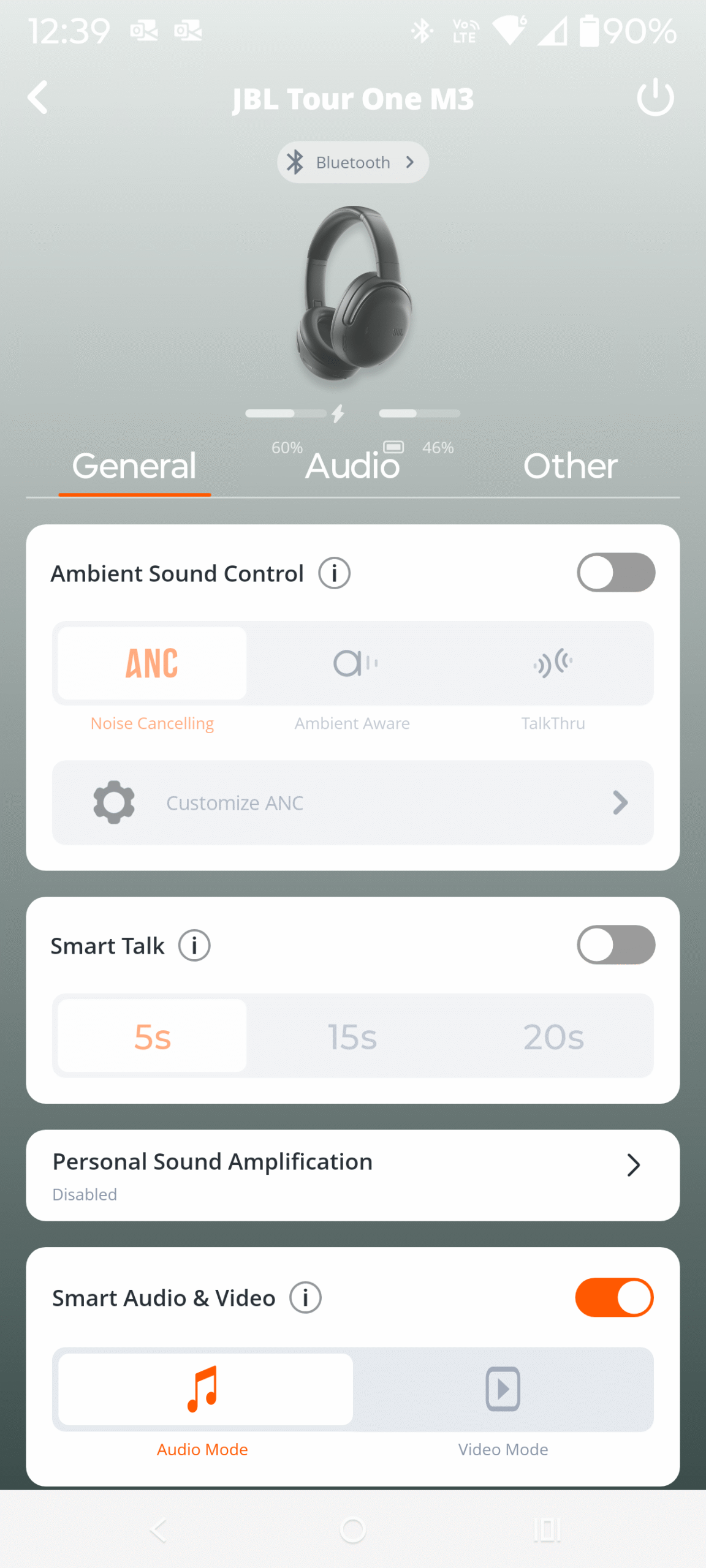
Task: Switch to Video Mode
Action: 503,1389
